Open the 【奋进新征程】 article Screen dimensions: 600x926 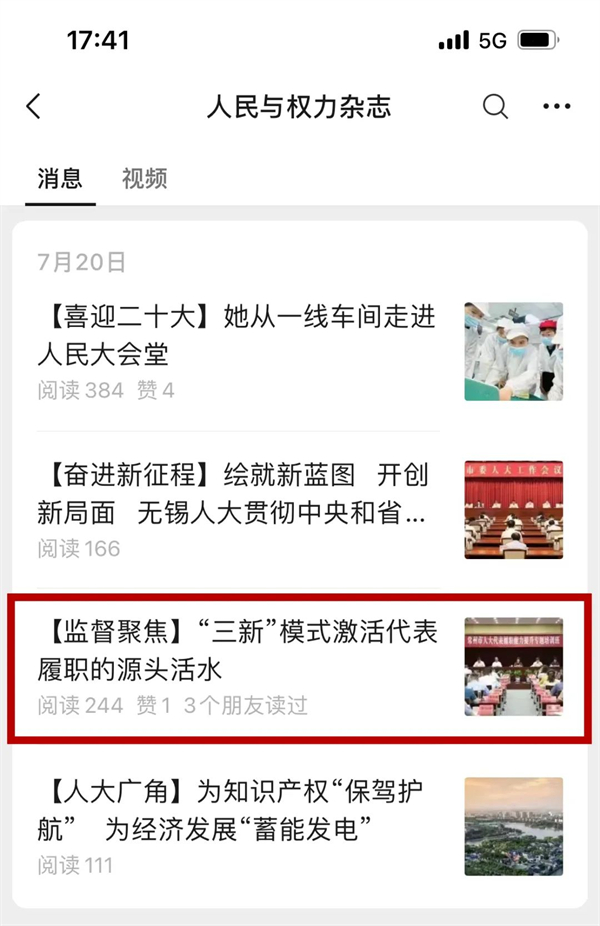[x=240, y=496]
